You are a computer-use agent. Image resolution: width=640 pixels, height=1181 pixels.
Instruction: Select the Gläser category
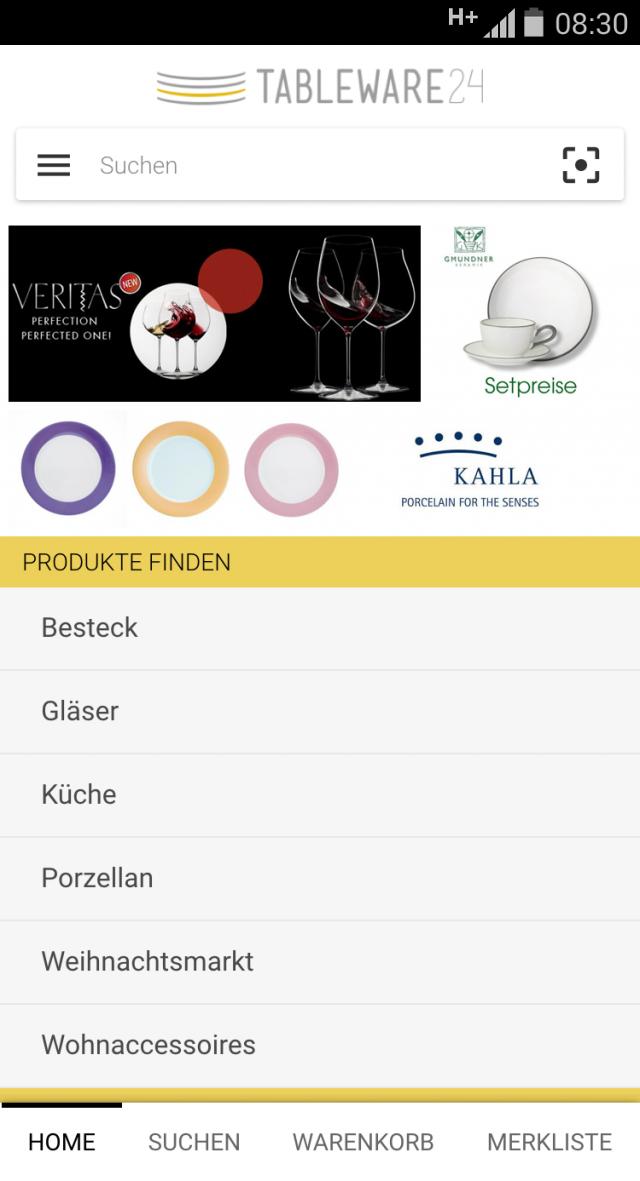tap(320, 711)
